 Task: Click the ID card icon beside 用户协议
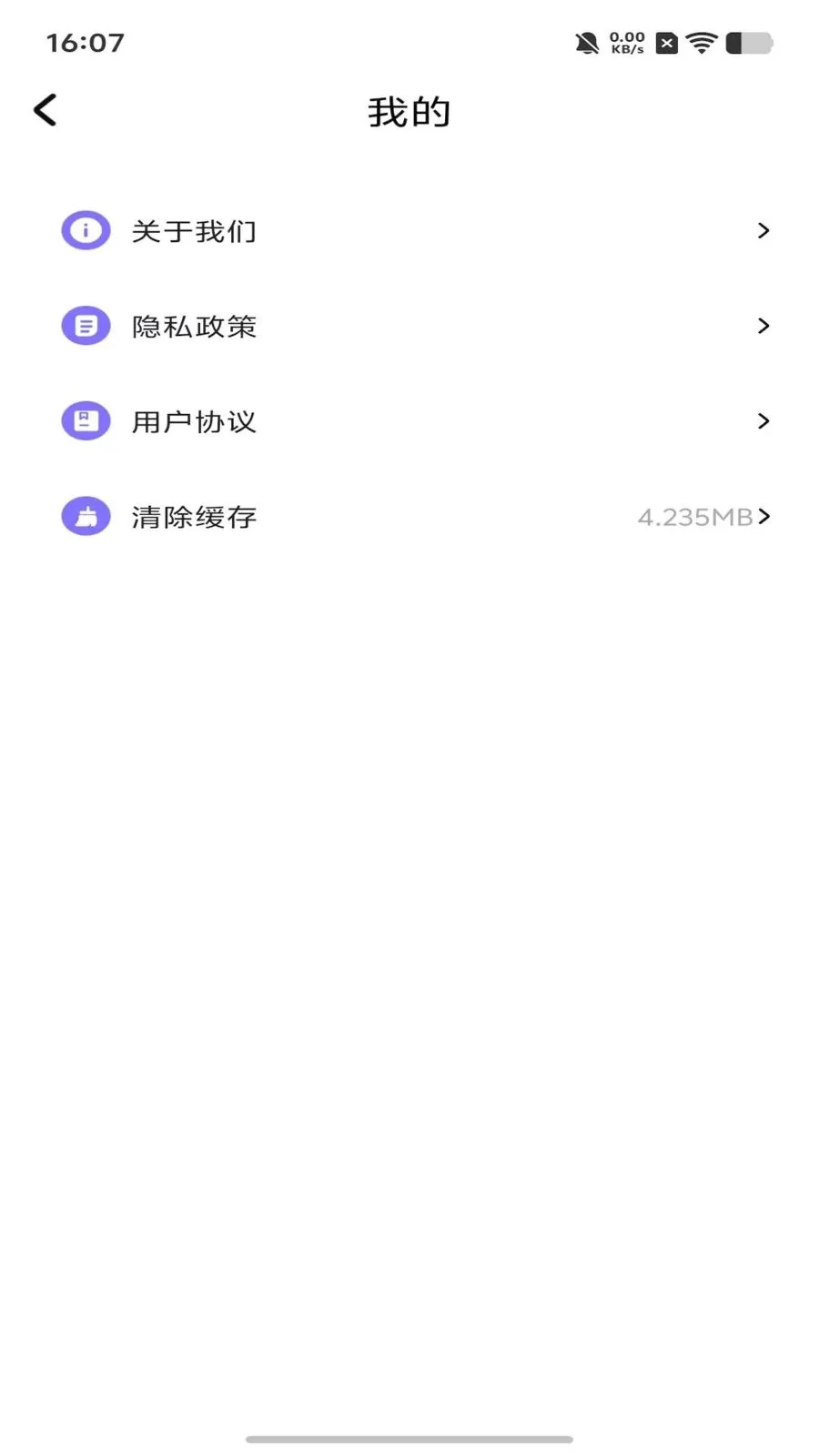click(x=85, y=420)
